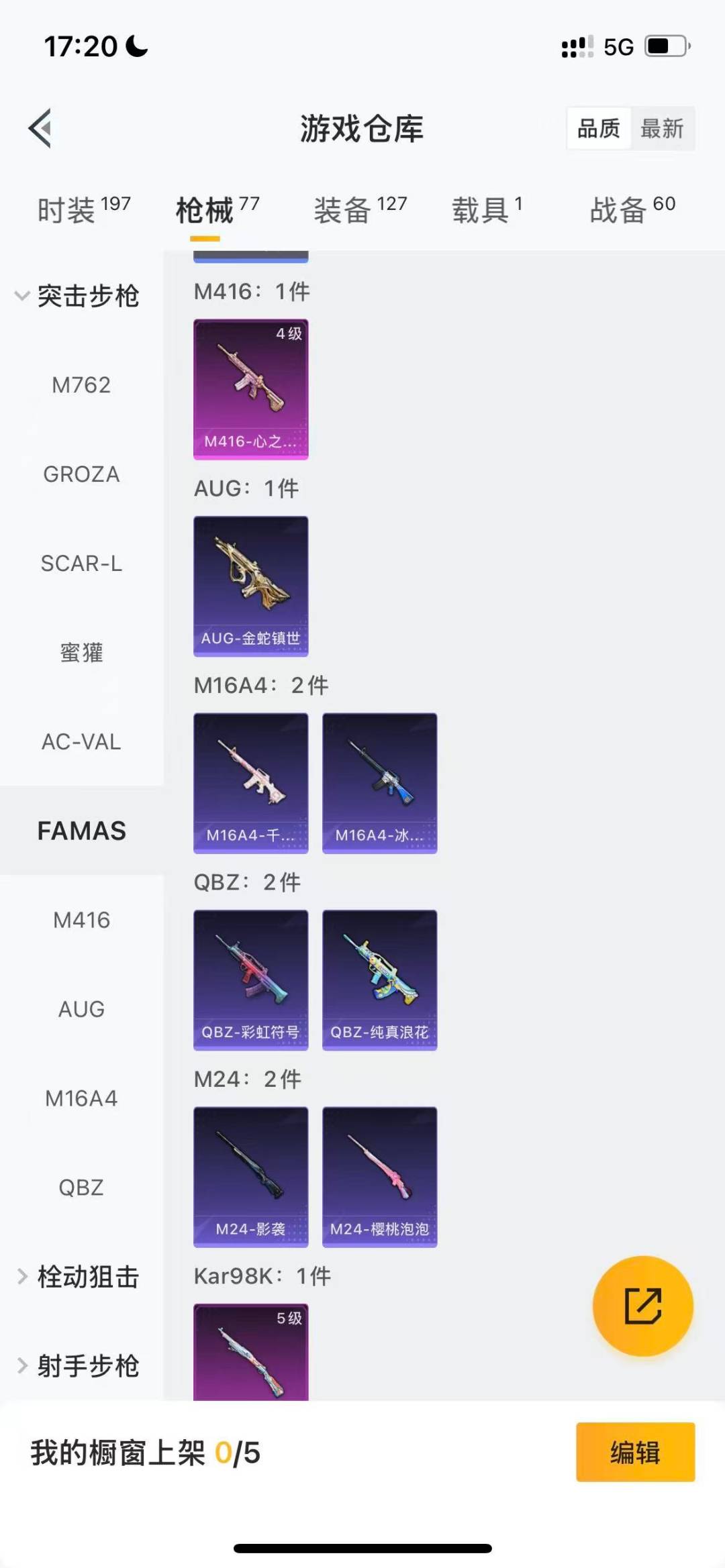Switch to the 装备 tab
The image size is (725, 1568).
360,210
